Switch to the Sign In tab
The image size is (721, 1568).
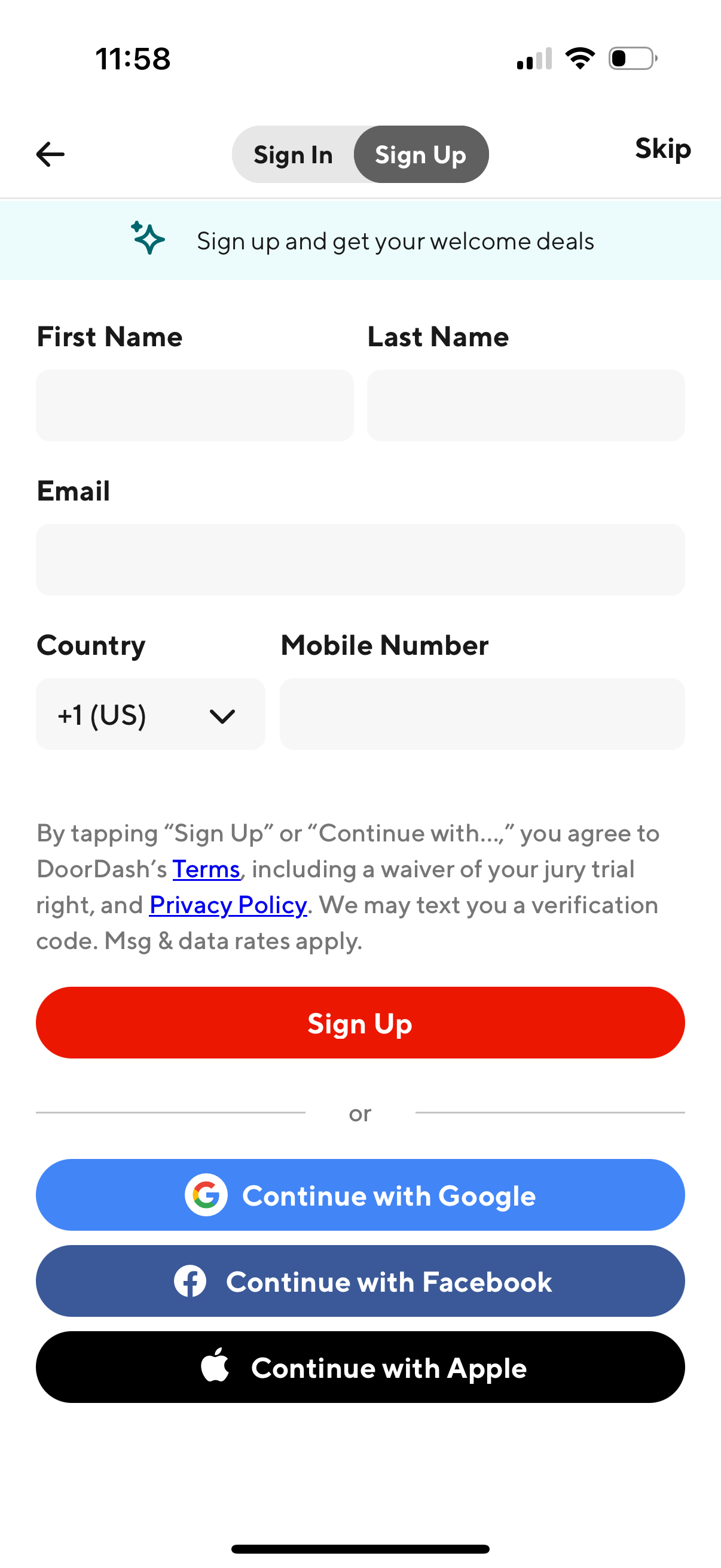point(294,154)
